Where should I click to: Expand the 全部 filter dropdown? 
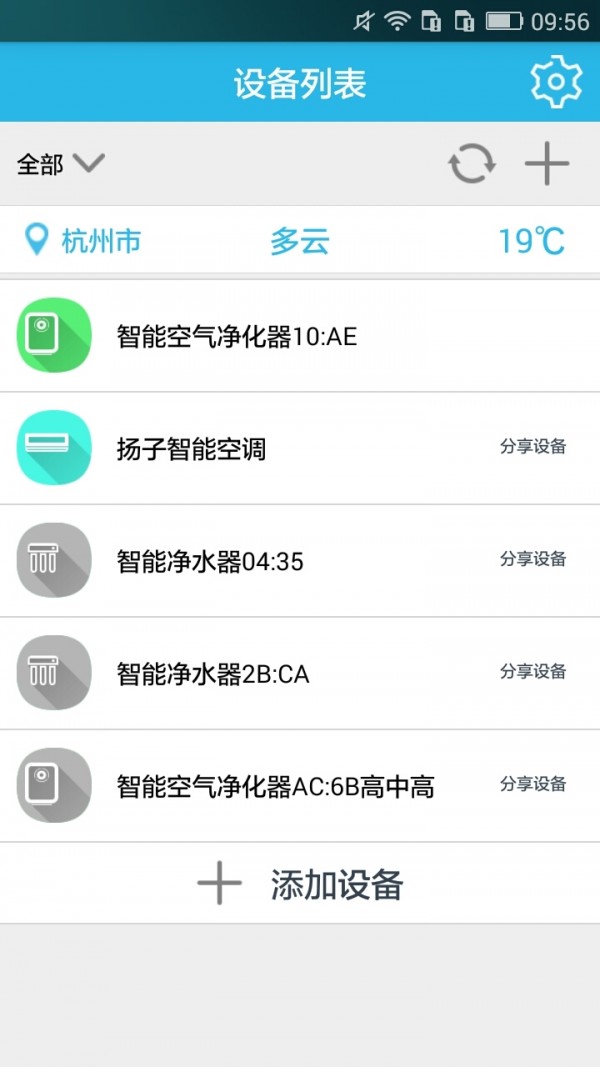pyautogui.click(x=61, y=164)
